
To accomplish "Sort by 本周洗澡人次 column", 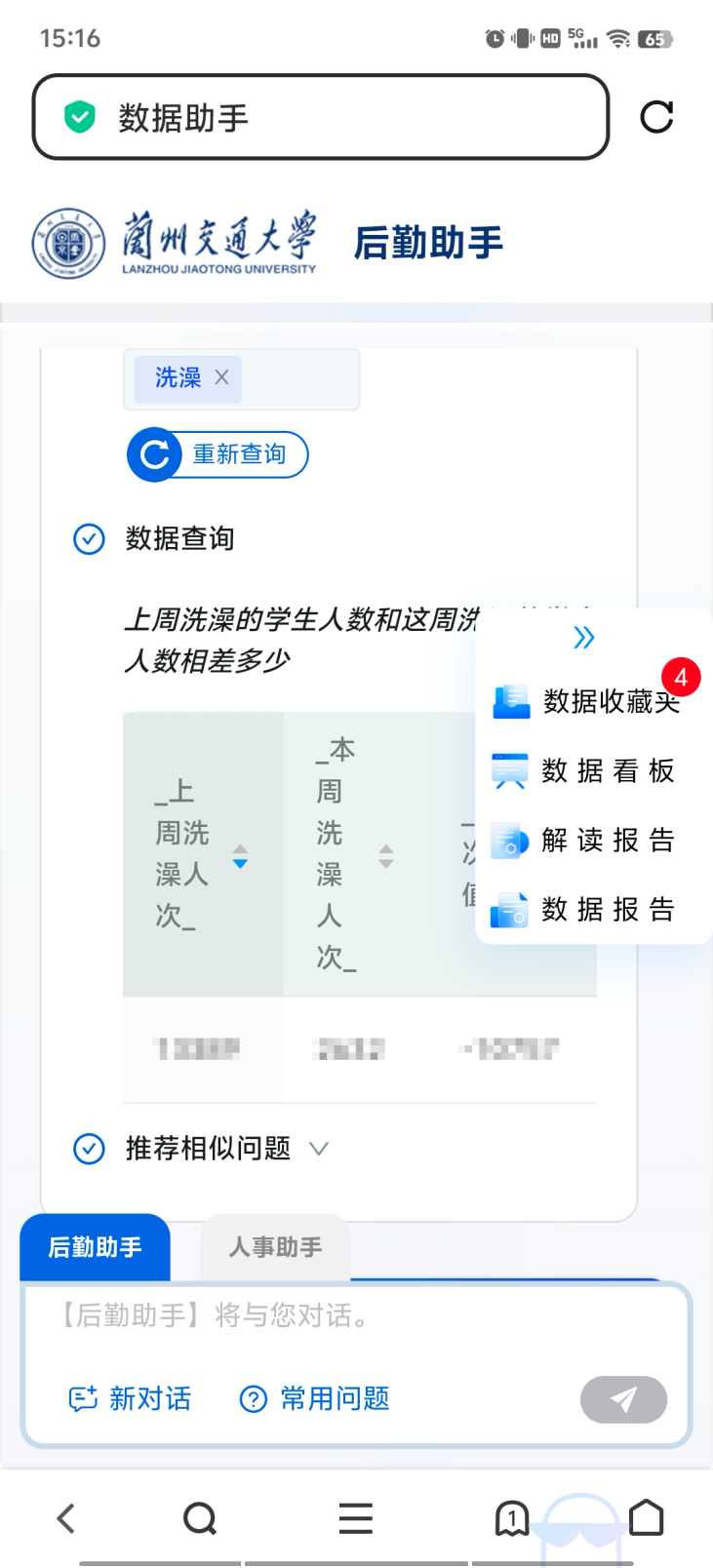I will point(386,856).
